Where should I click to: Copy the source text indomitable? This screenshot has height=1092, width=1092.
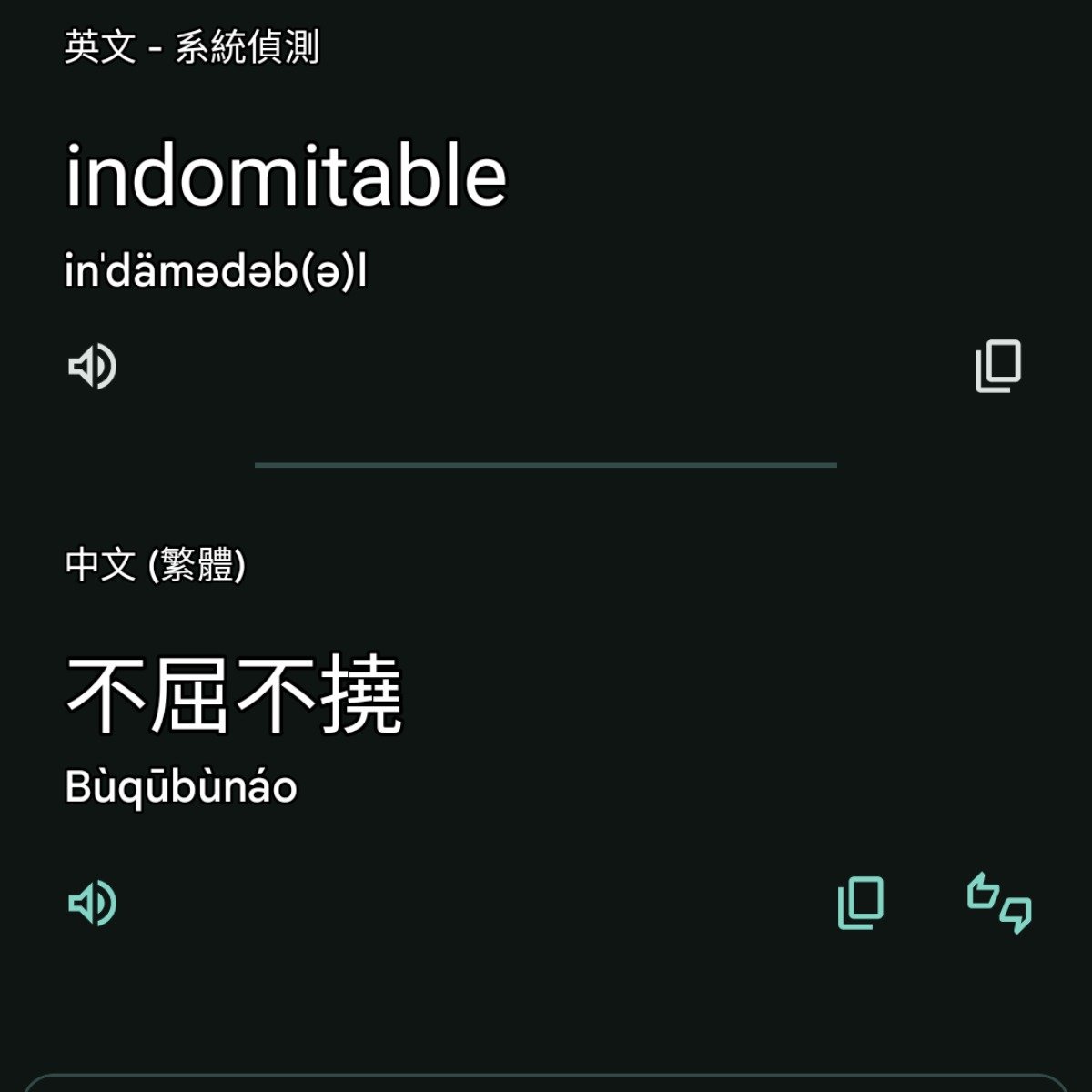tap(998, 367)
